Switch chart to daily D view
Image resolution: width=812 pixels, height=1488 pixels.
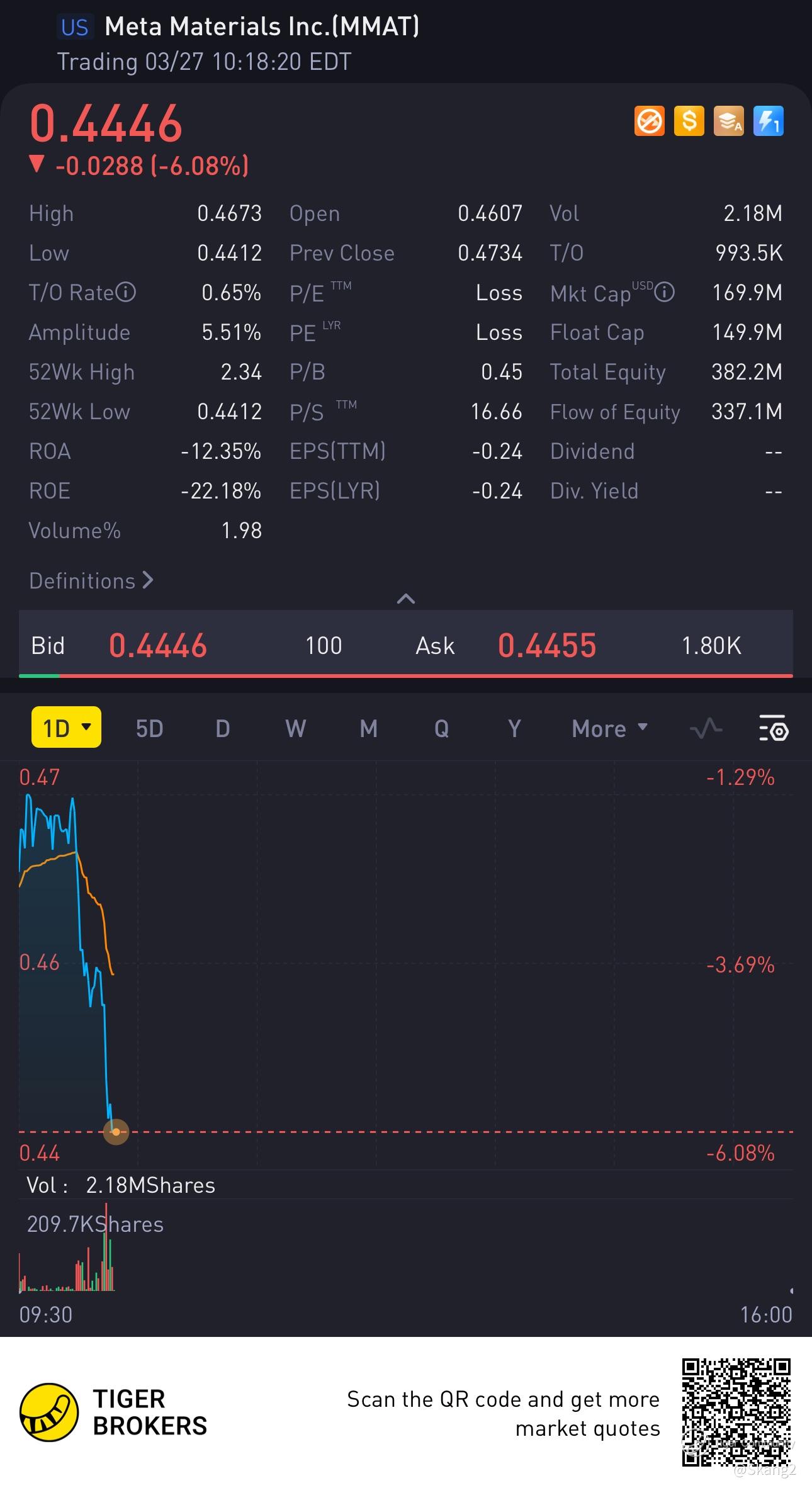tap(222, 728)
